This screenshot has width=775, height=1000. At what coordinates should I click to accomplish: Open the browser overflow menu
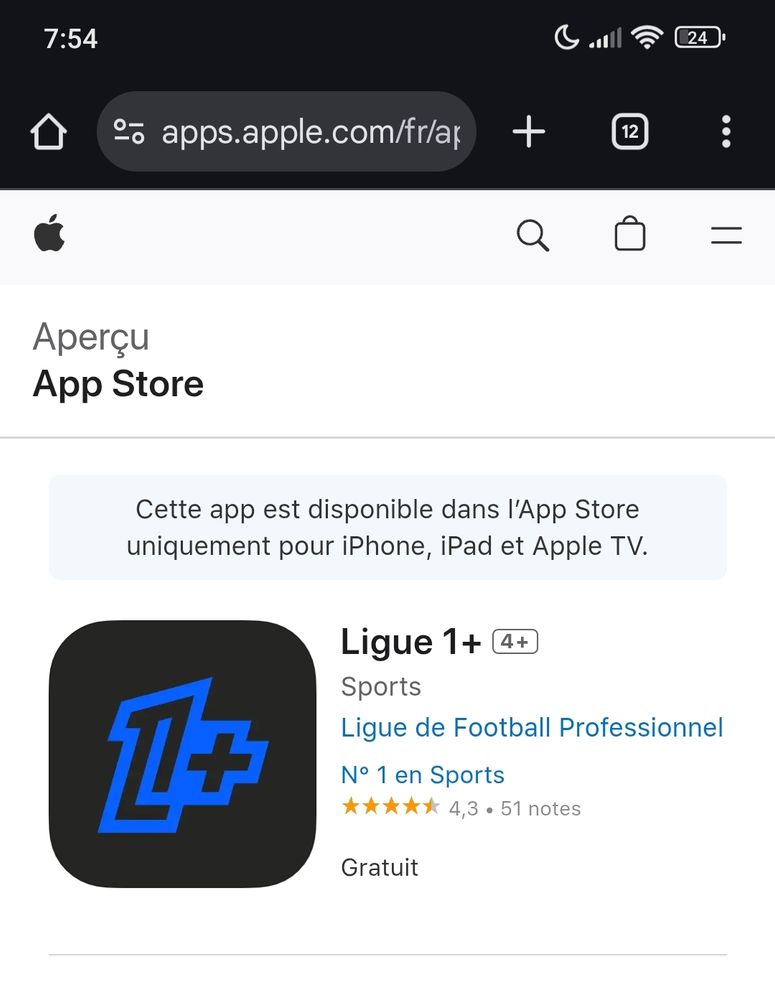pyautogui.click(x=726, y=132)
